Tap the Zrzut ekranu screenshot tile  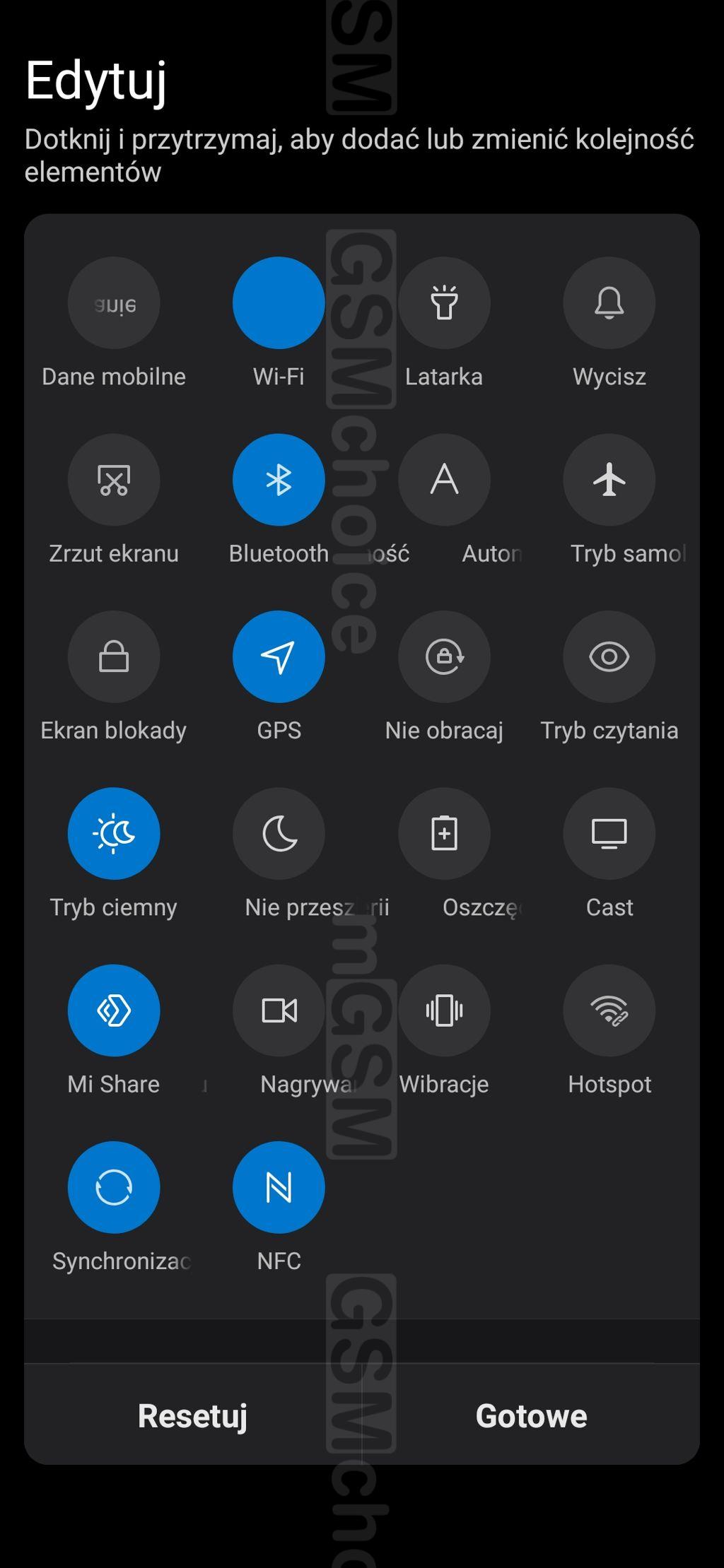coord(114,480)
